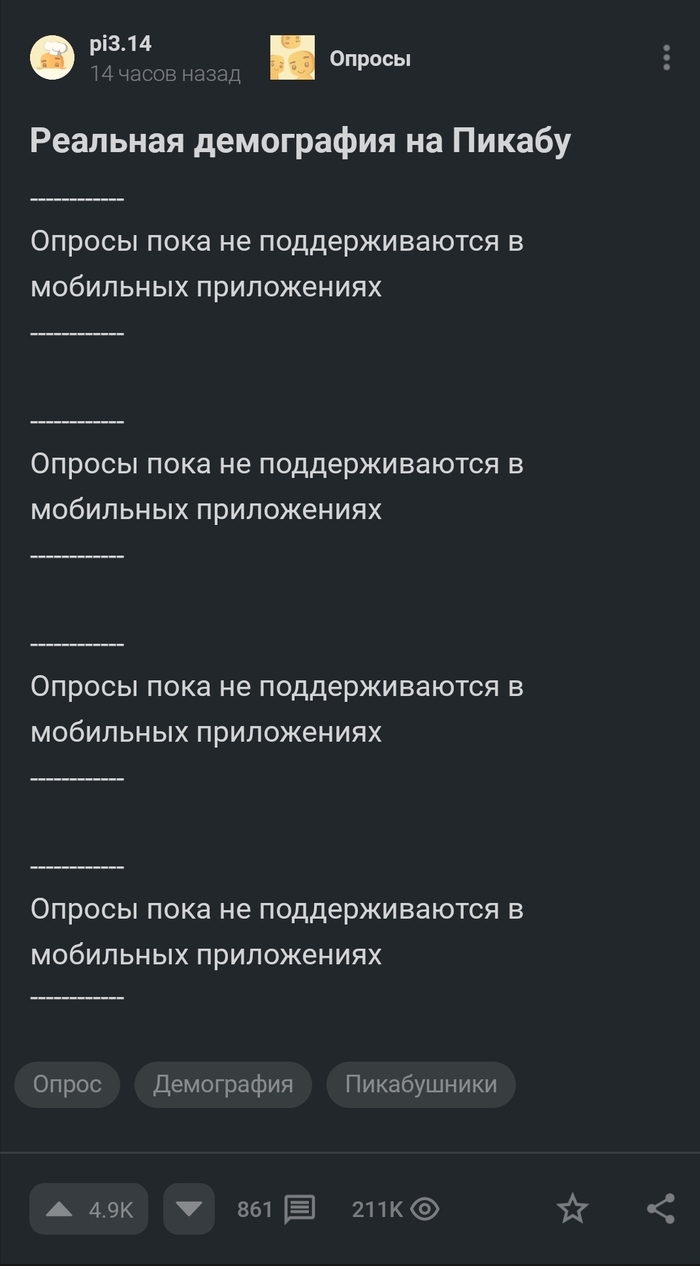Select the Опрос tag

pos(67,1085)
